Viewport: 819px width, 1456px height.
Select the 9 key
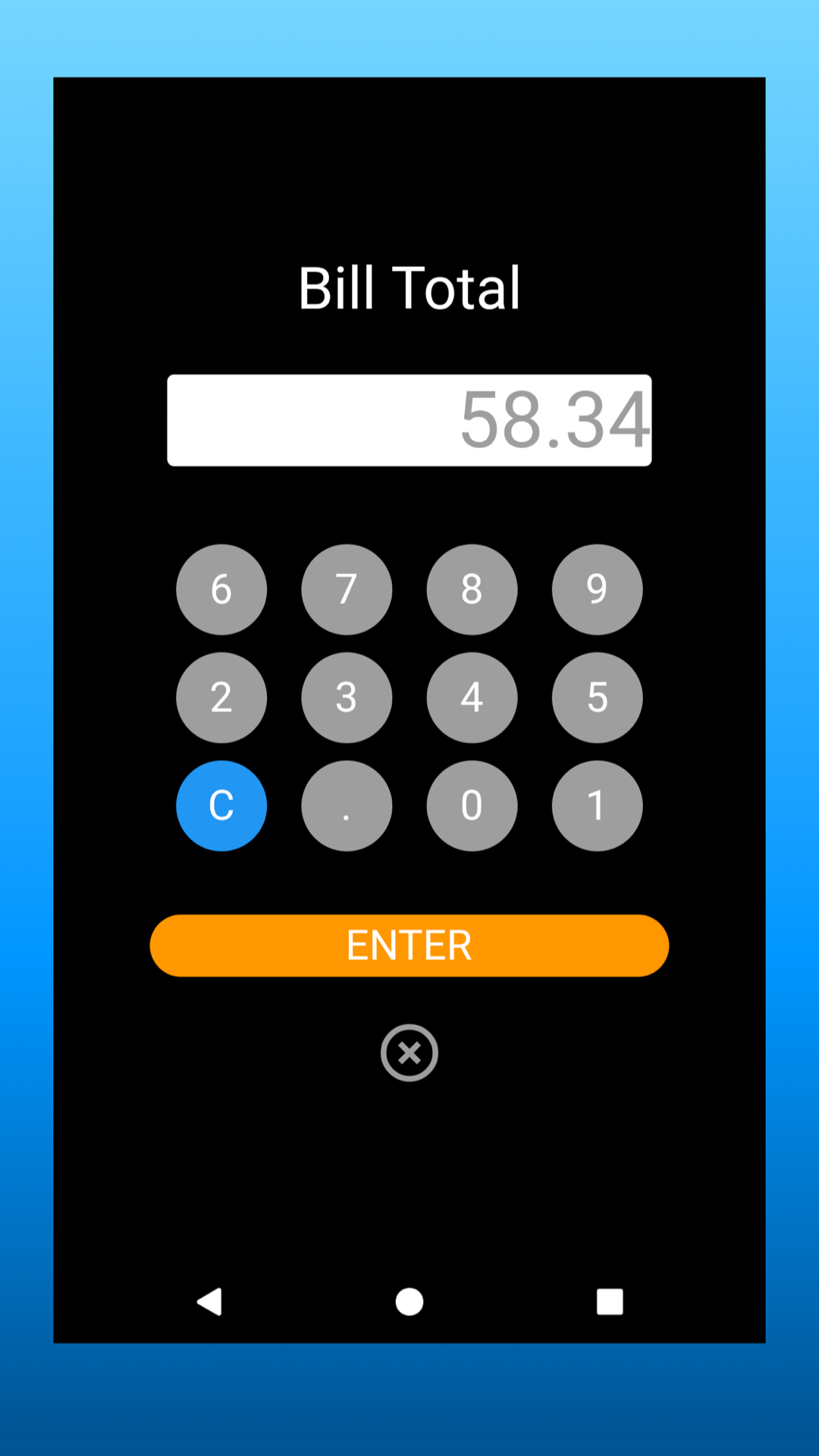(x=597, y=589)
